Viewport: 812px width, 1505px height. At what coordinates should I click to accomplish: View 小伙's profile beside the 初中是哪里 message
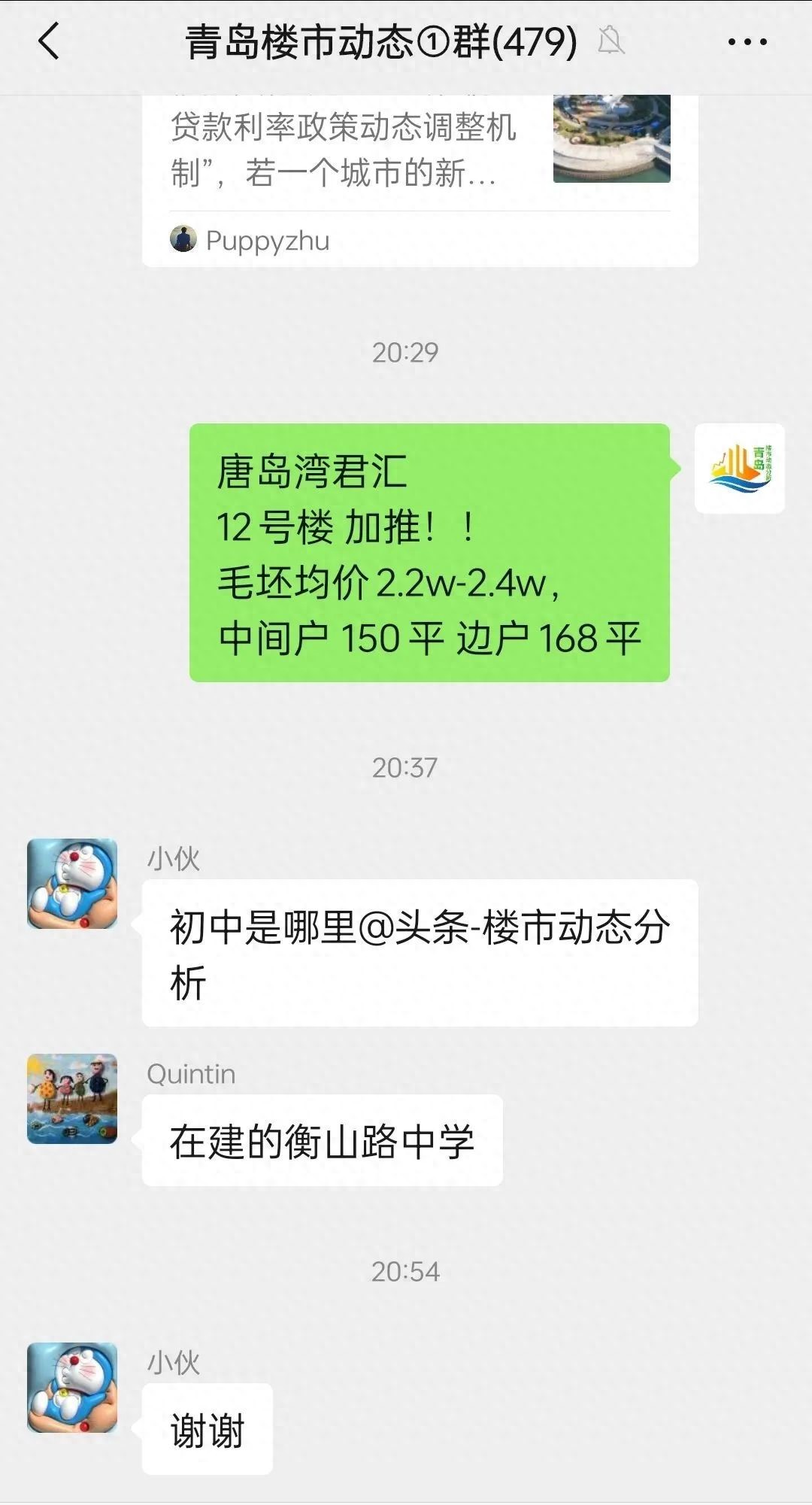[72, 884]
